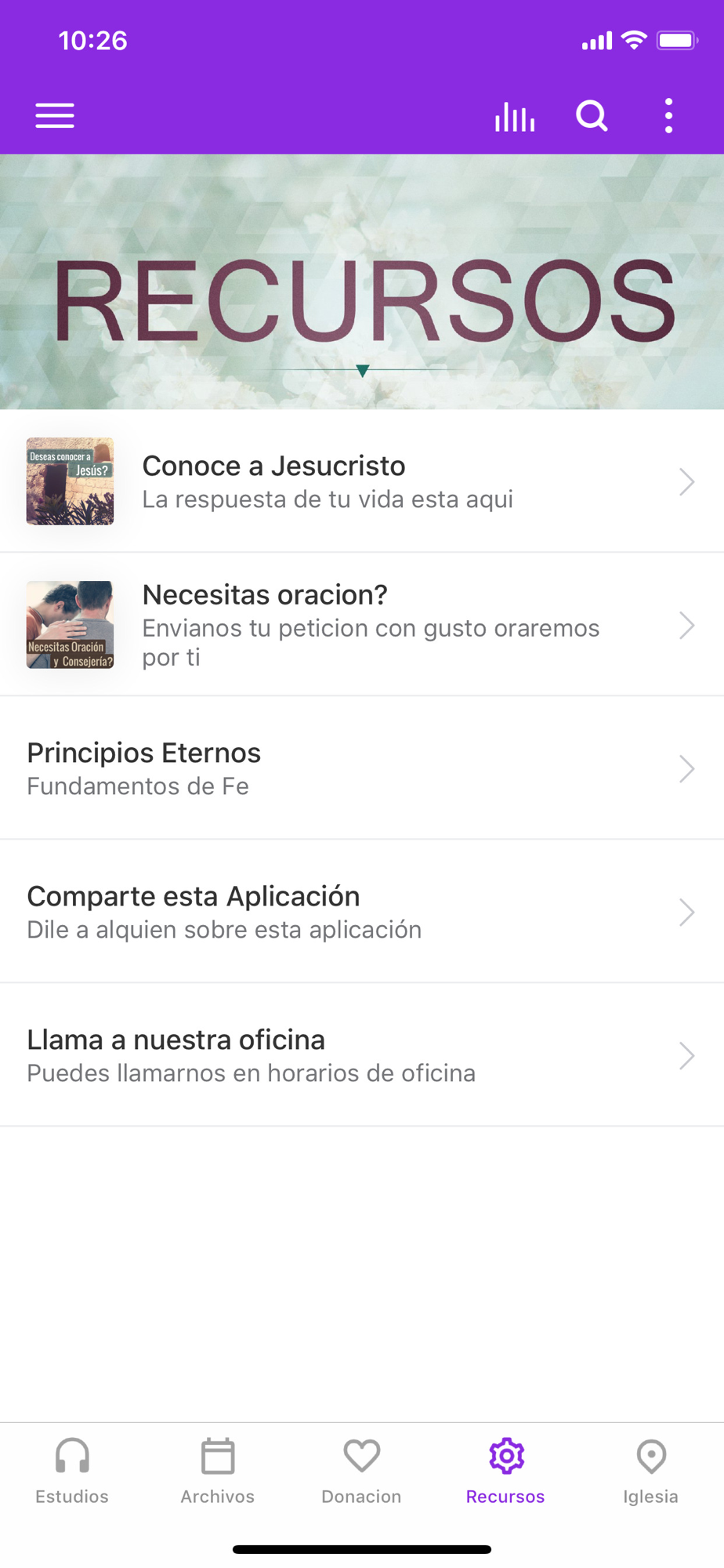Open Conoce a Jesucristo
The width and height of the screenshot is (724, 1568).
360,481
